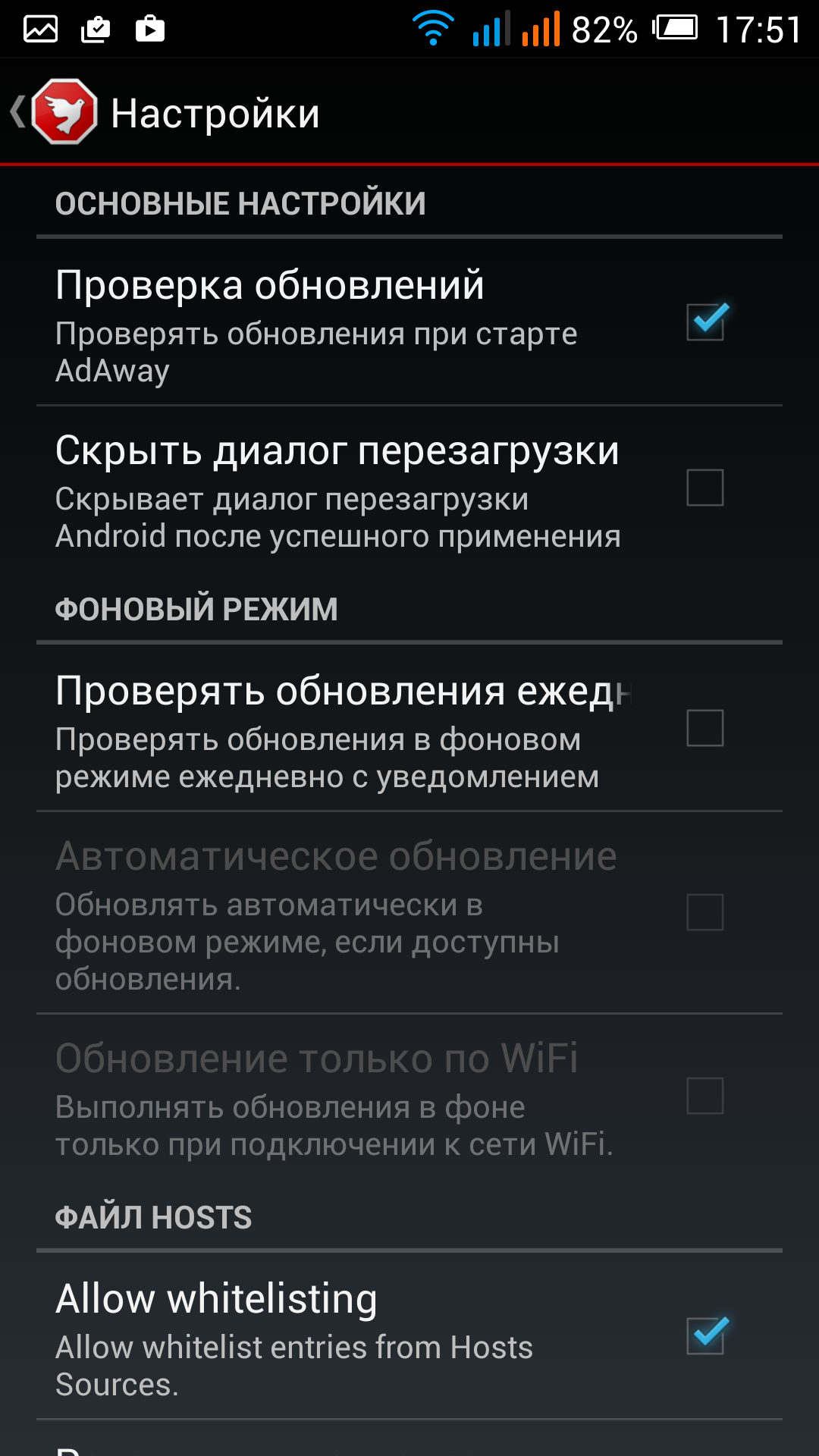
Task: Go back from the Настройки screen
Action: coord(53,112)
